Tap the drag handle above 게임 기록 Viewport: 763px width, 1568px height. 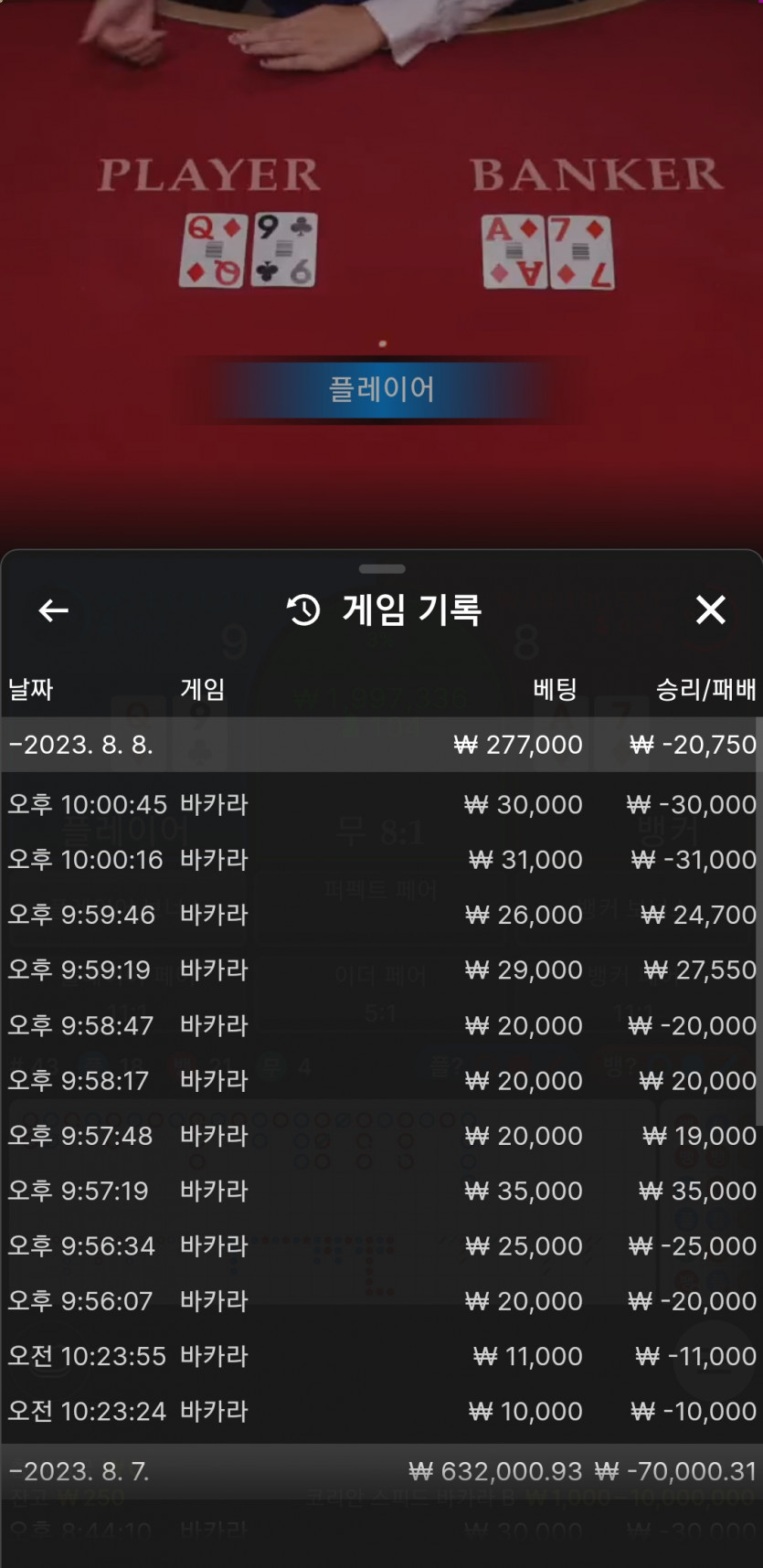point(382,569)
